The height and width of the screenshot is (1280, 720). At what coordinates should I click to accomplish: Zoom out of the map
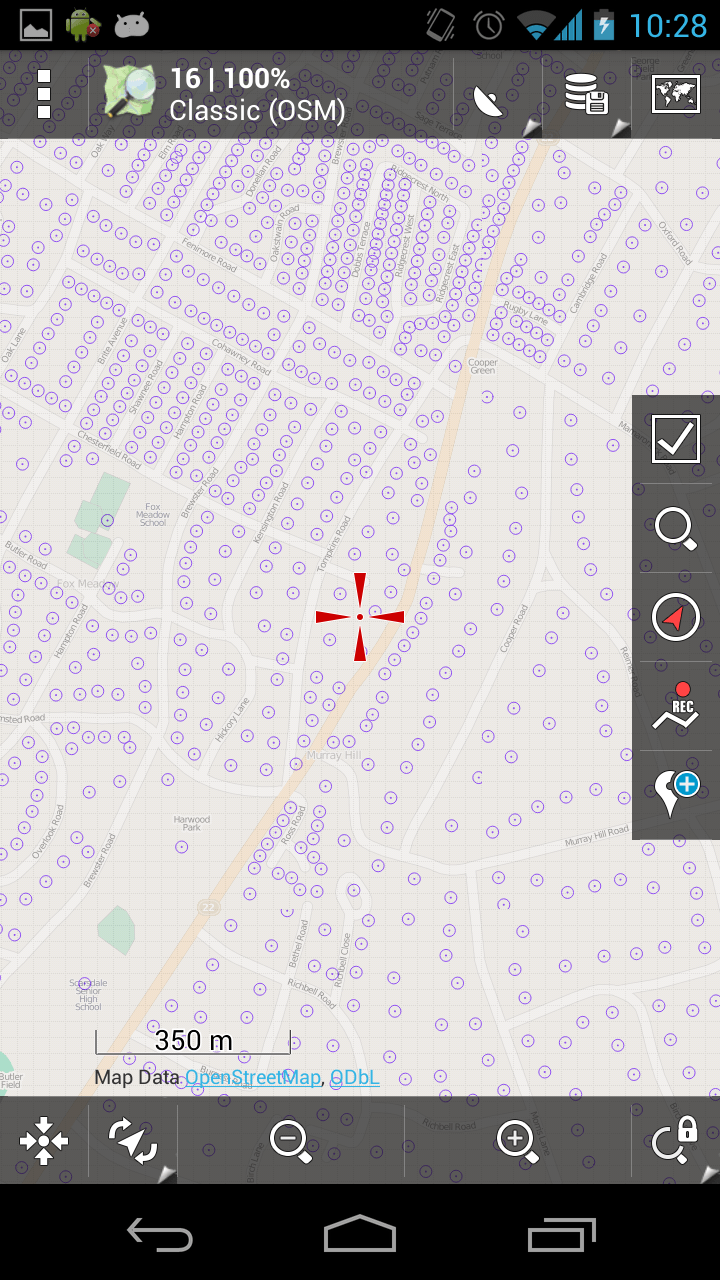[291, 1141]
